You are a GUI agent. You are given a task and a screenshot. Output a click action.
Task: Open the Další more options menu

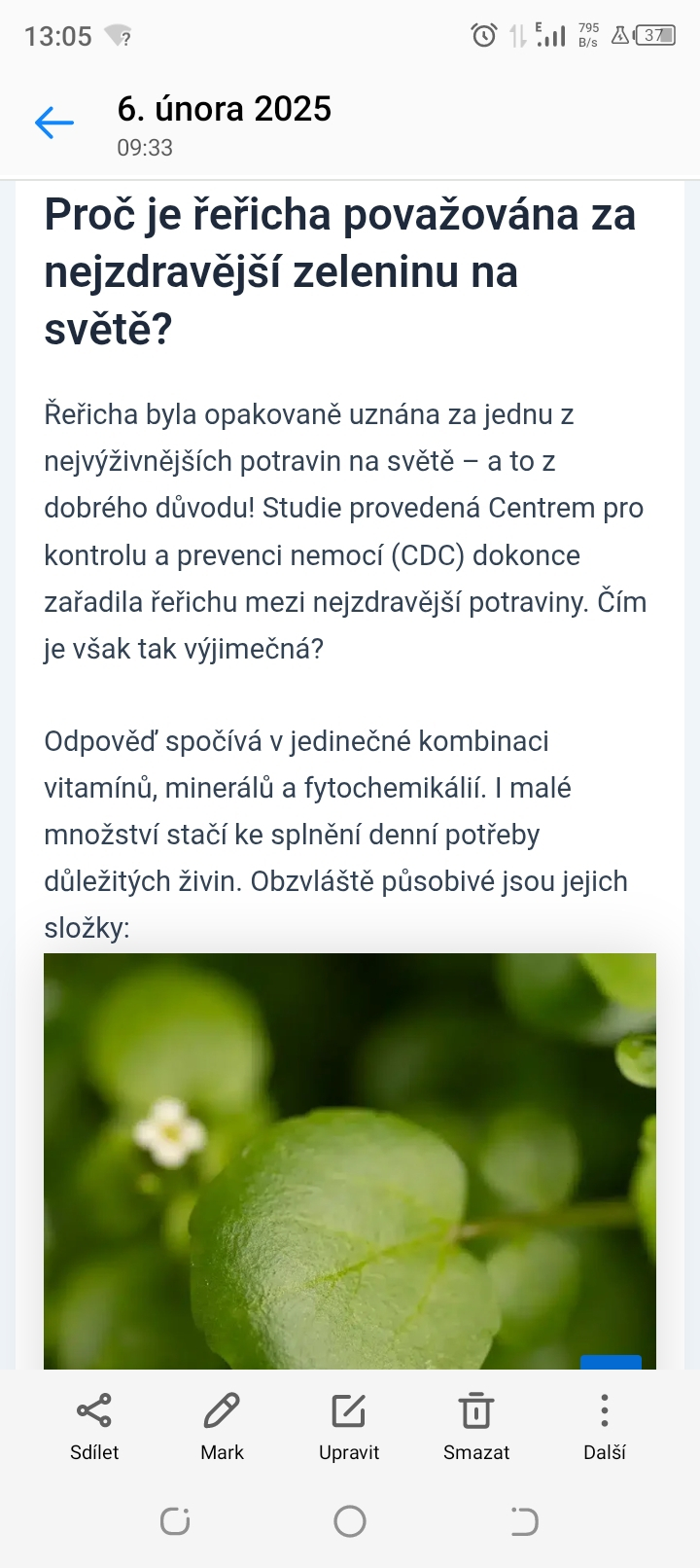tap(604, 1427)
